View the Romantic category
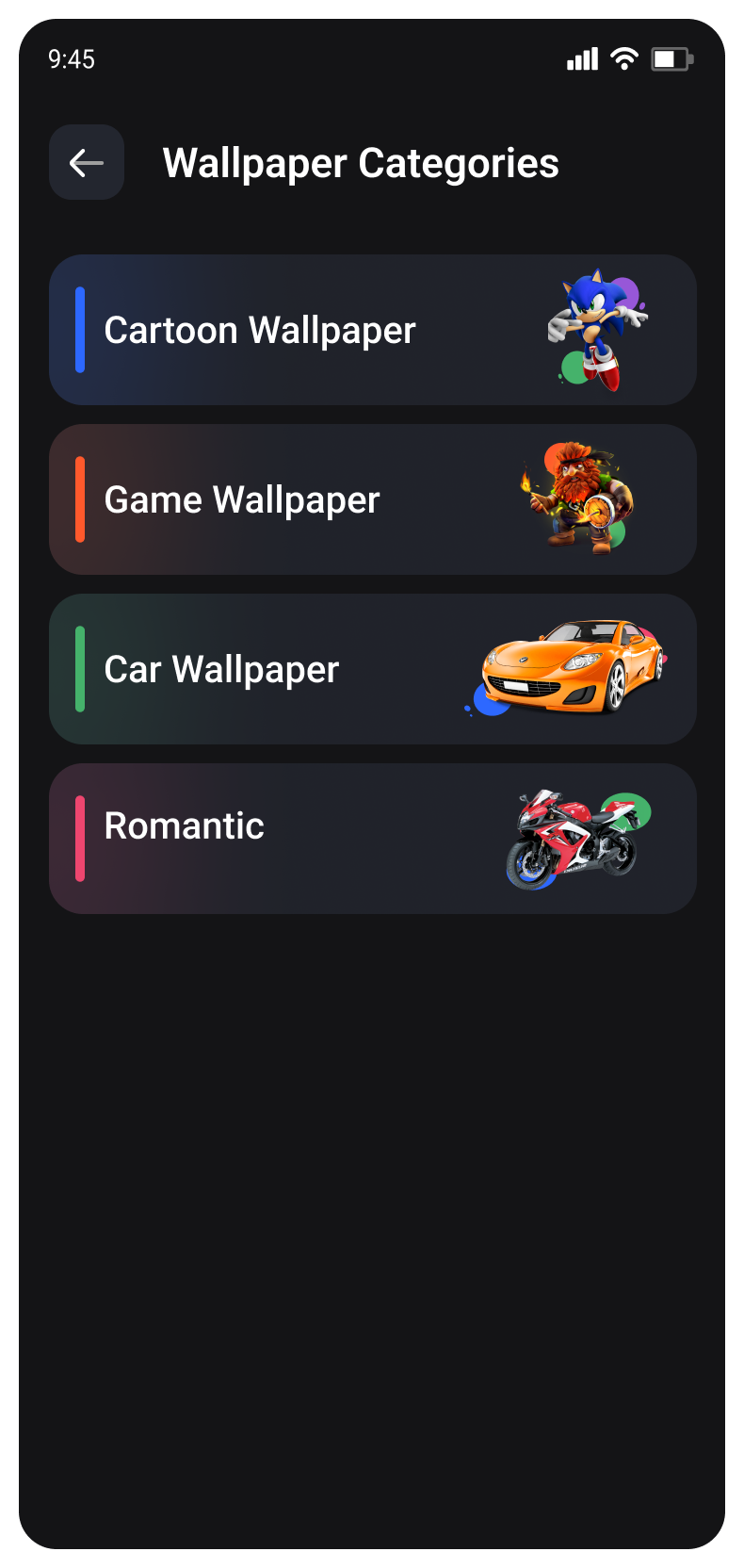 [373, 839]
